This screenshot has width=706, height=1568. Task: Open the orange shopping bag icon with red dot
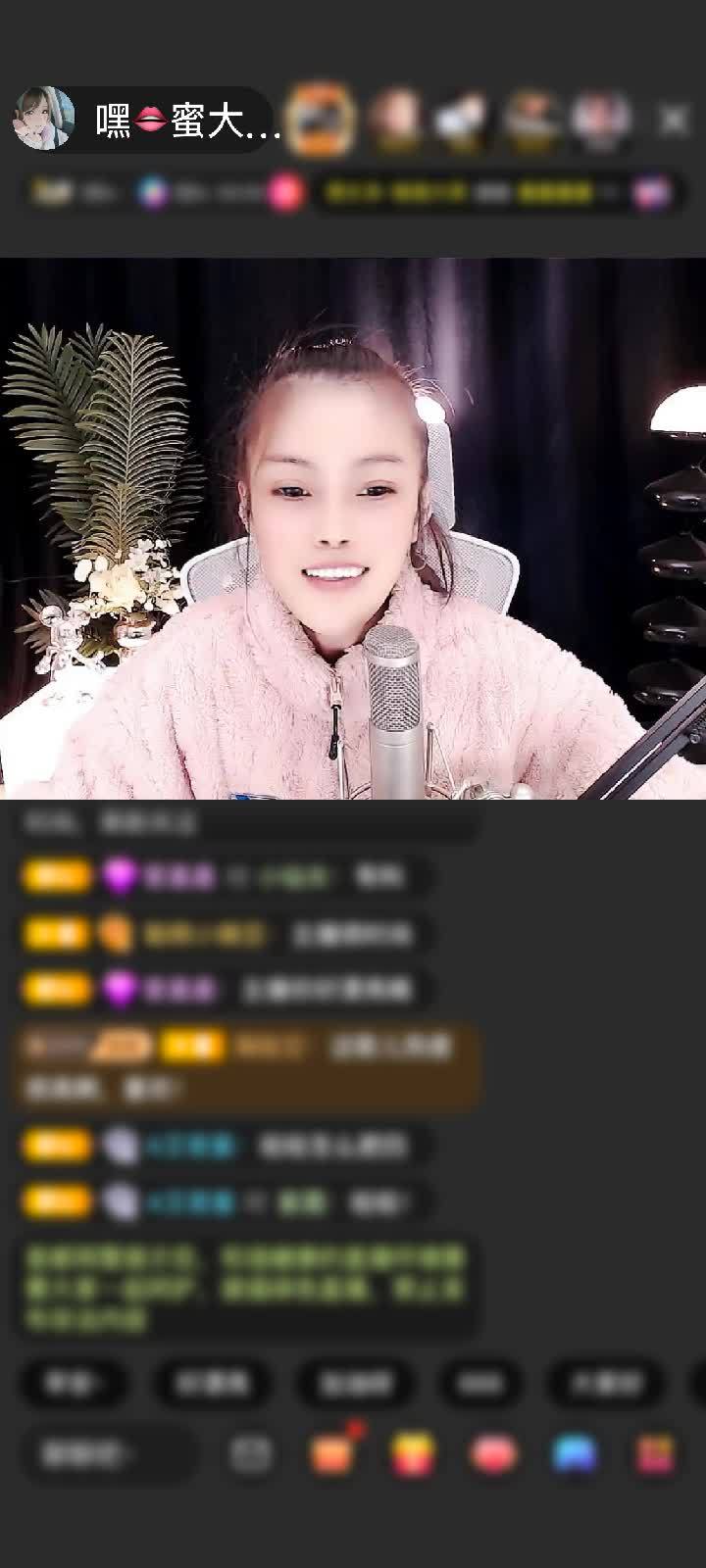point(332,1454)
